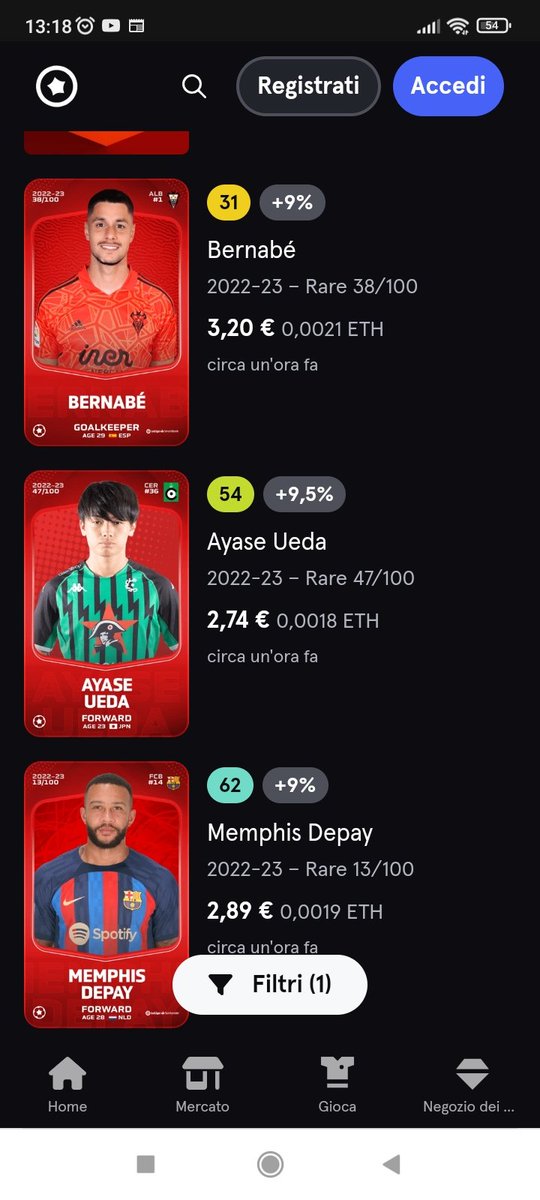The height and width of the screenshot is (1200, 540).
Task: Open the Memphis Depay card
Action: (x=106, y=895)
